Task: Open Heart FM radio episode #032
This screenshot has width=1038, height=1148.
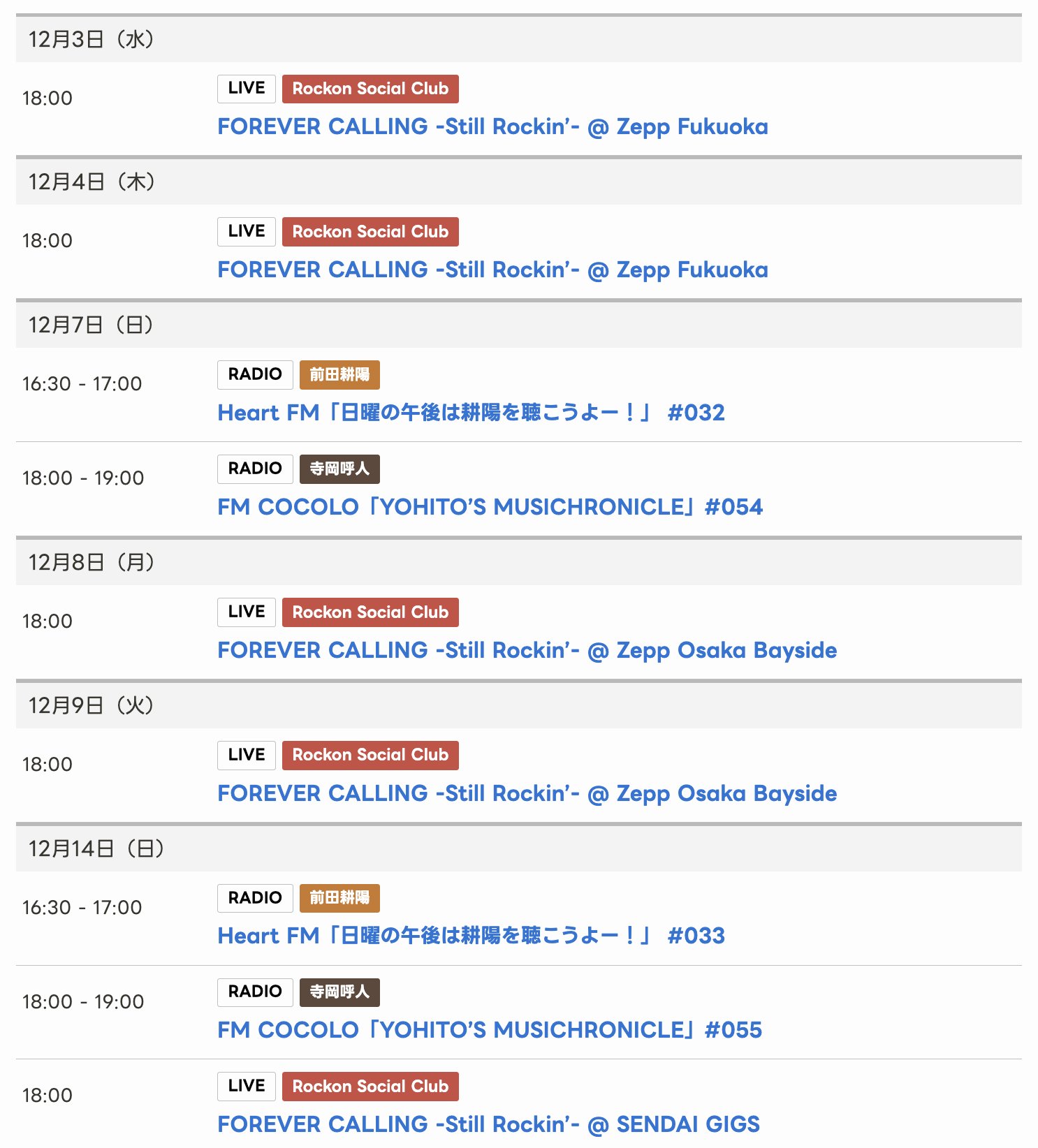Action: point(471,413)
